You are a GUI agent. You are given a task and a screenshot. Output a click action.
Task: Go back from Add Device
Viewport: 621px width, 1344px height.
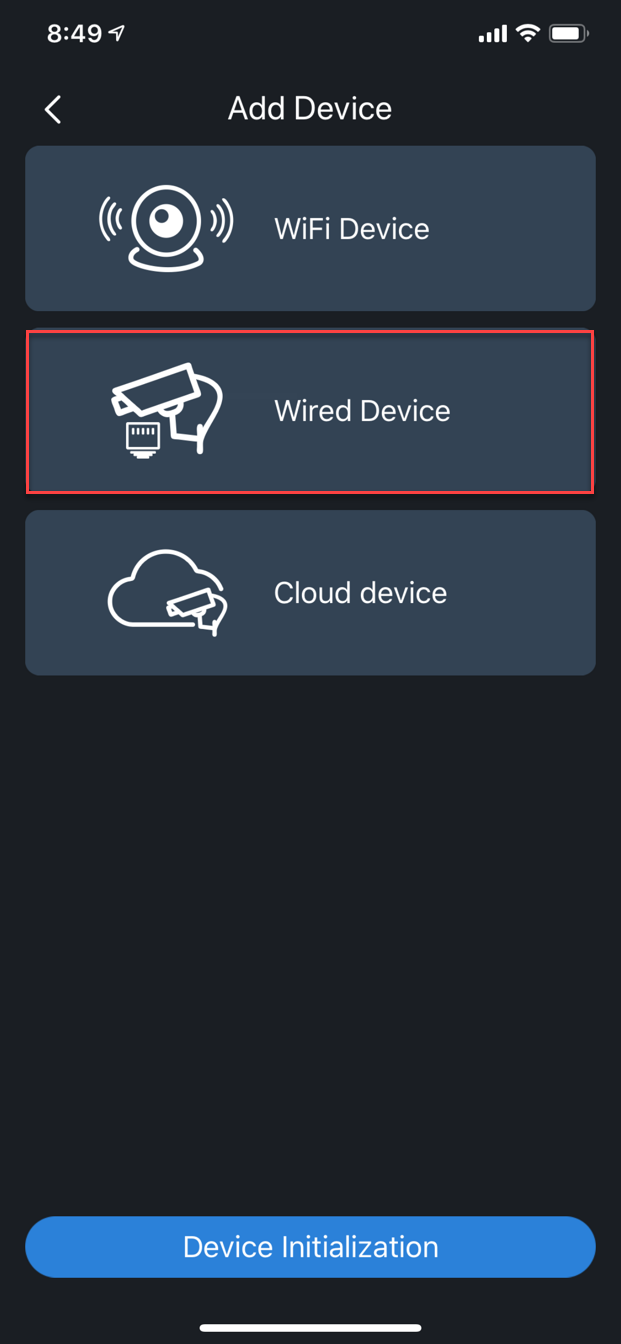[53, 109]
